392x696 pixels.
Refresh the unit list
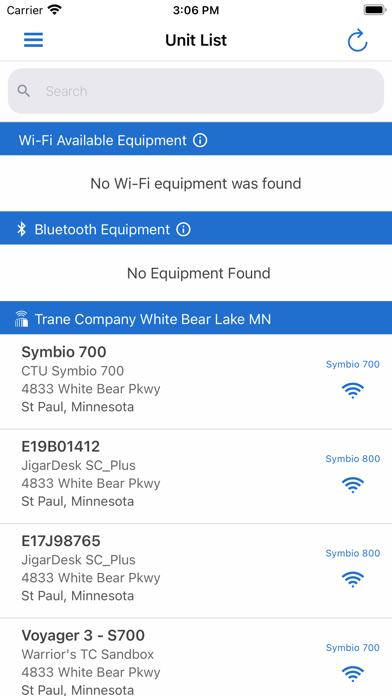coord(357,40)
